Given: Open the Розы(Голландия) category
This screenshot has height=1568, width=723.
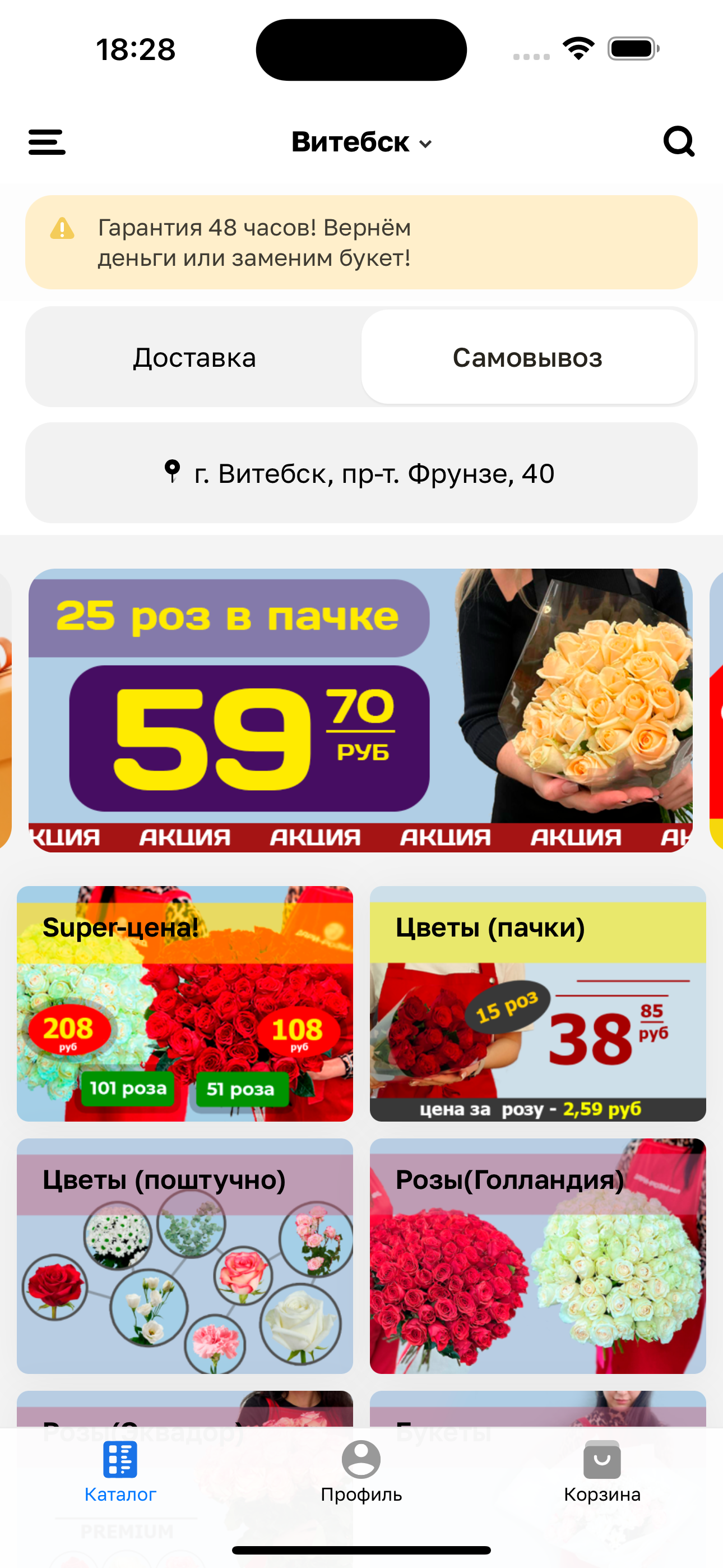Looking at the screenshot, I should [x=537, y=1255].
